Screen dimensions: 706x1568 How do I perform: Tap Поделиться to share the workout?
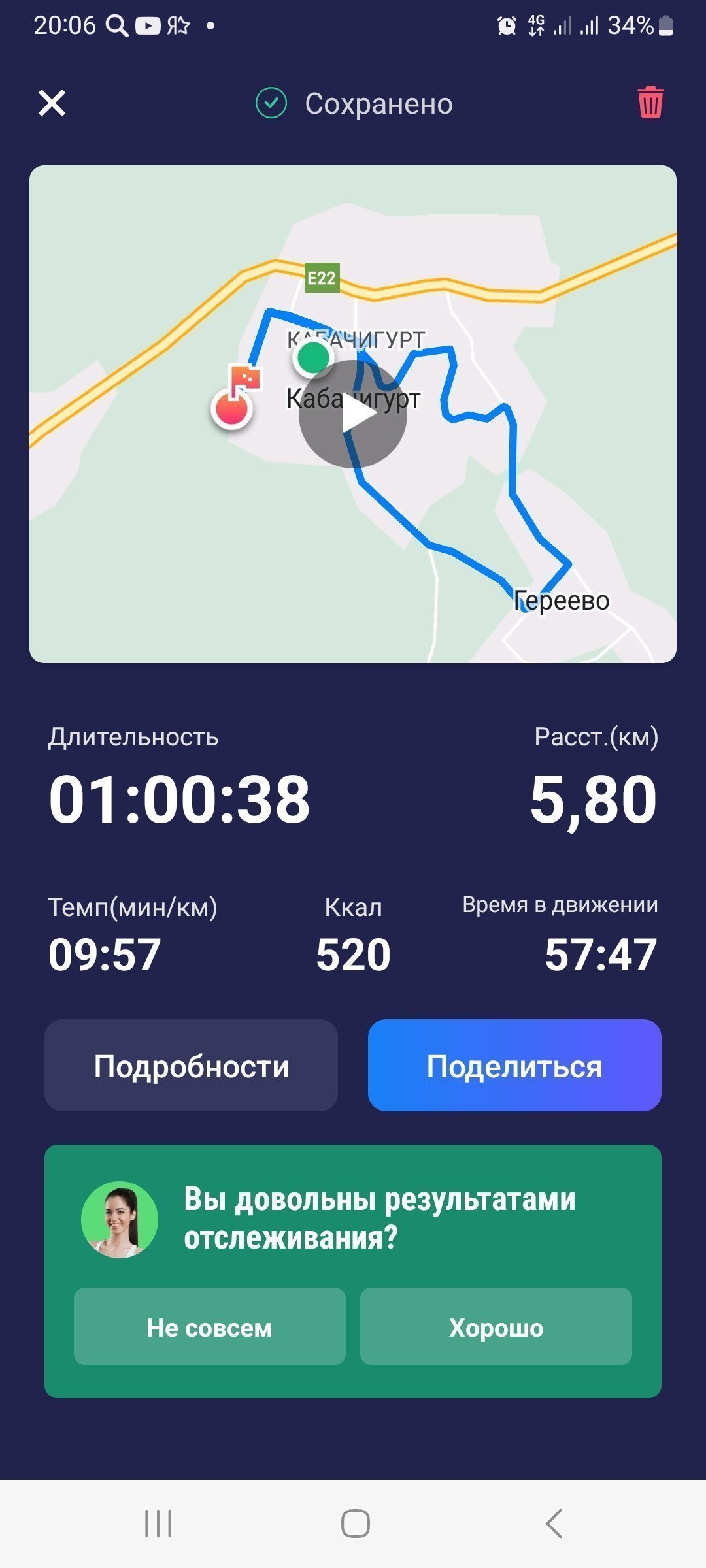(x=514, y=1066)
